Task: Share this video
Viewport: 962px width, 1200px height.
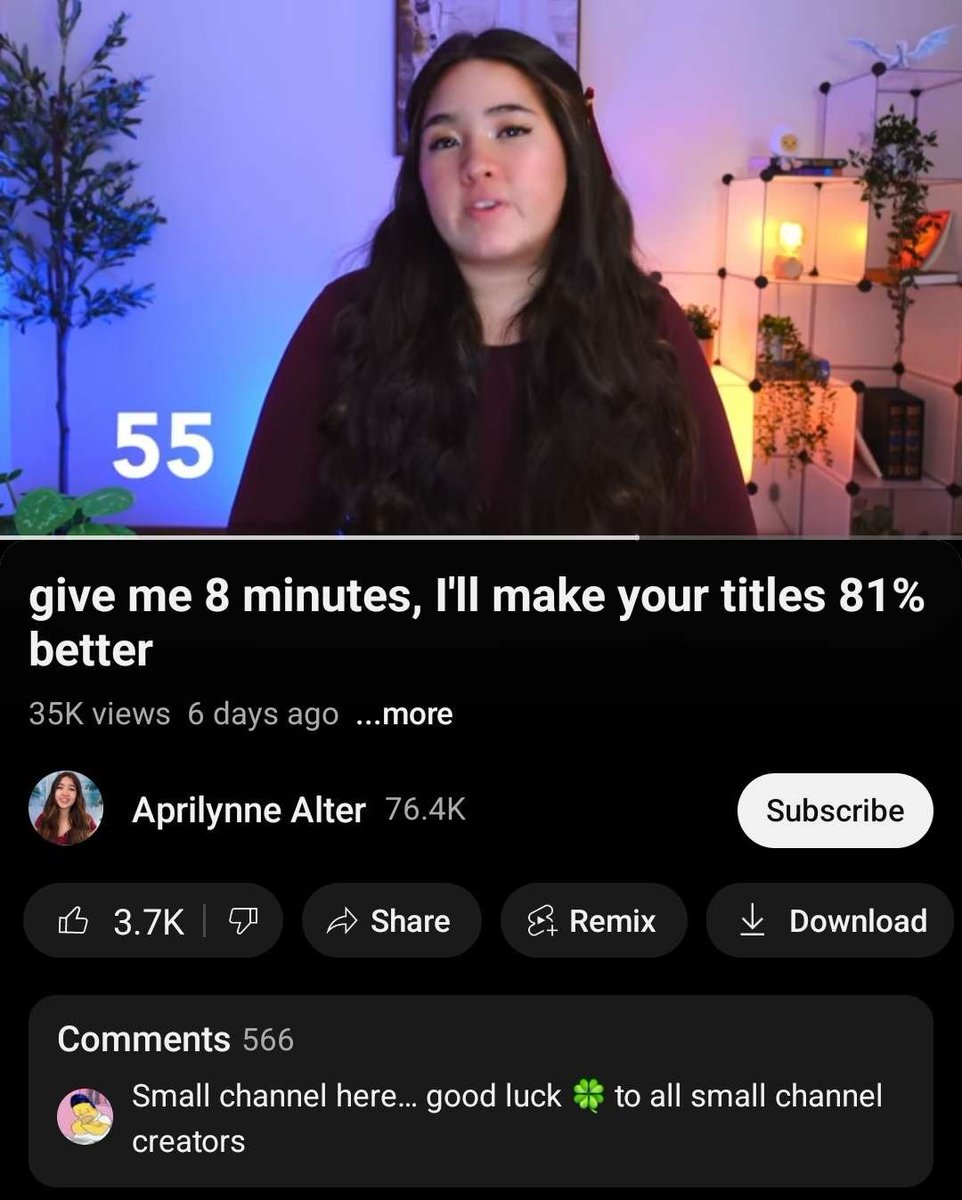Action: click(391, 921)
